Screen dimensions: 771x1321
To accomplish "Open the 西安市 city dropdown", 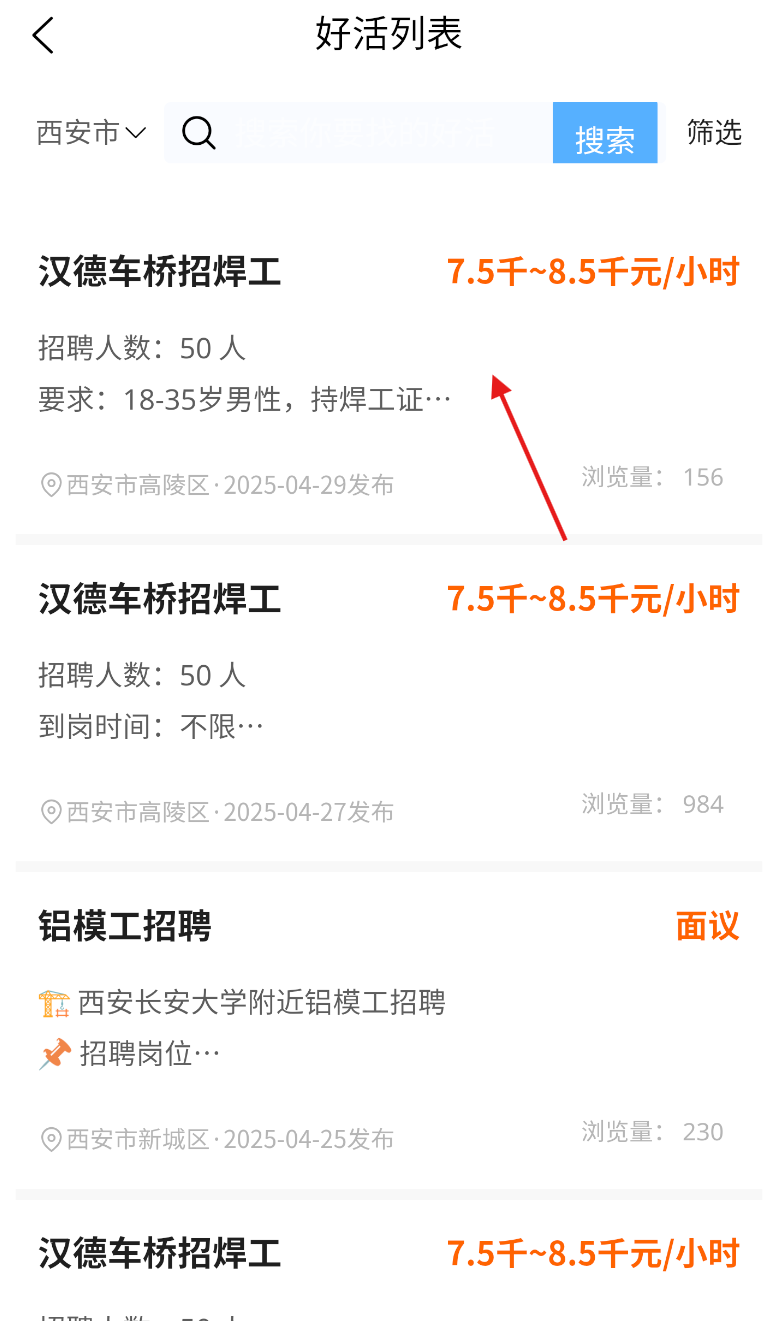I will [x=92, y=132].
